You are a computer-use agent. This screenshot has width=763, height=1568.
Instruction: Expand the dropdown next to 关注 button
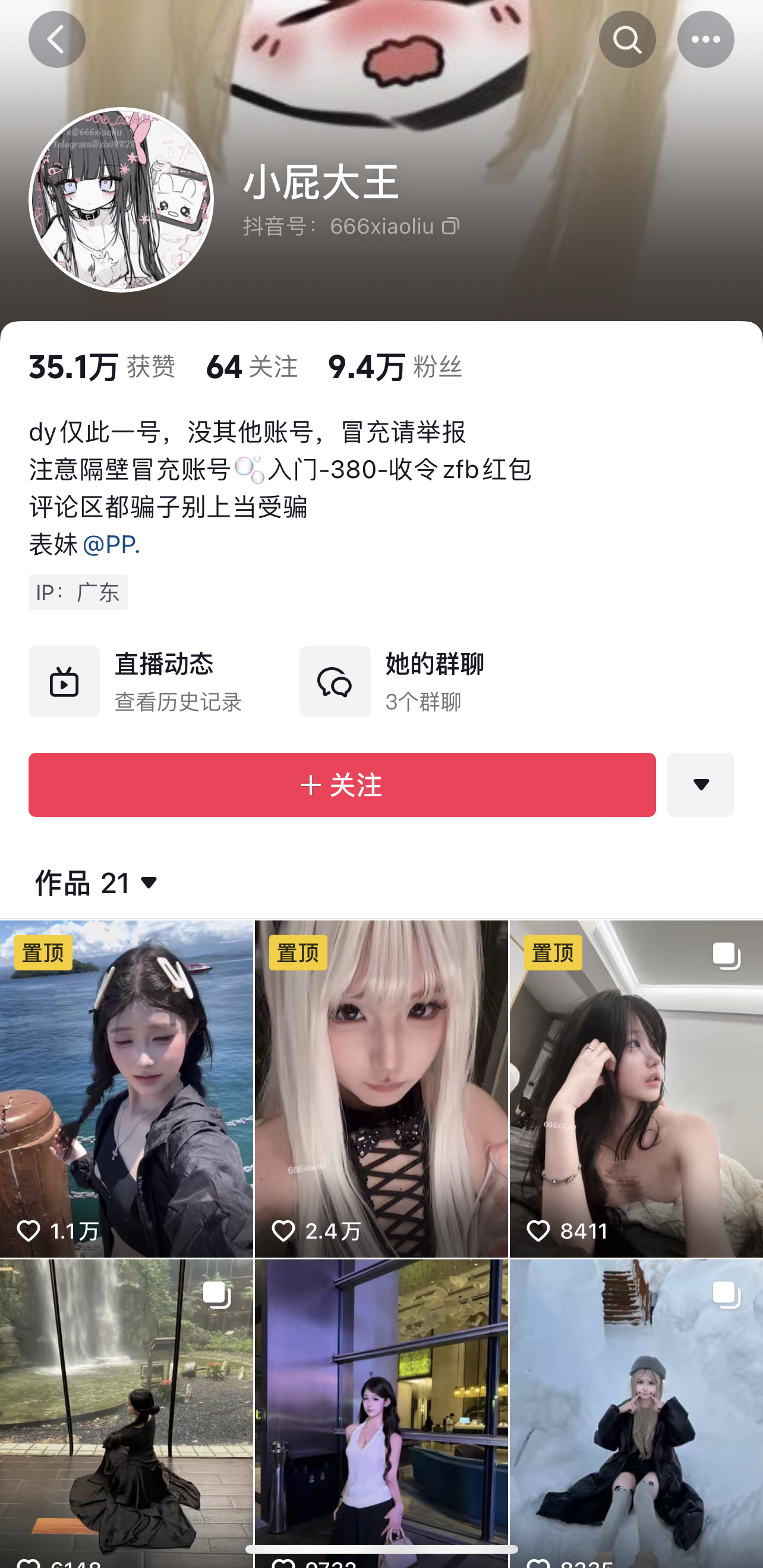coord(700,785)
